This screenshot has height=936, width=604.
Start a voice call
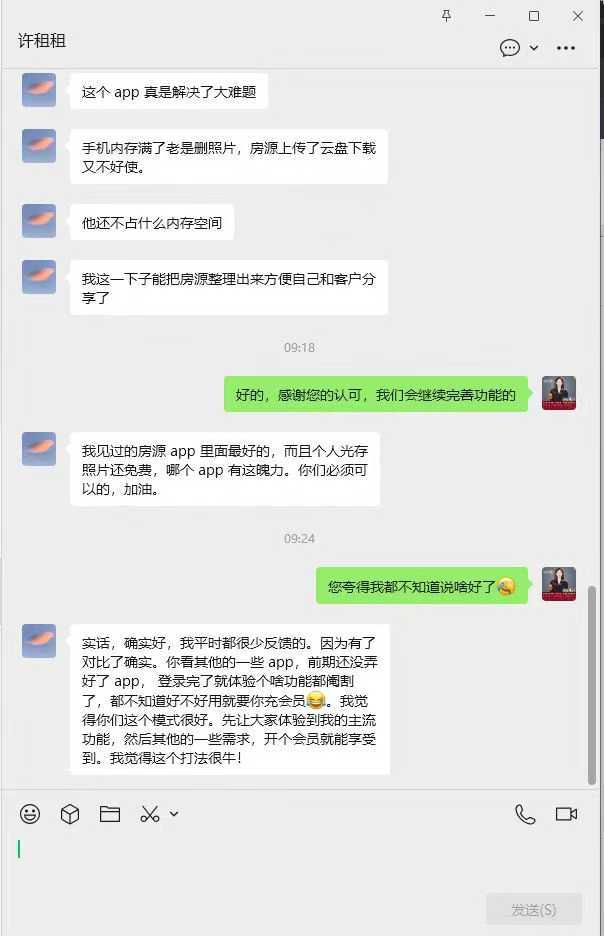525,814
